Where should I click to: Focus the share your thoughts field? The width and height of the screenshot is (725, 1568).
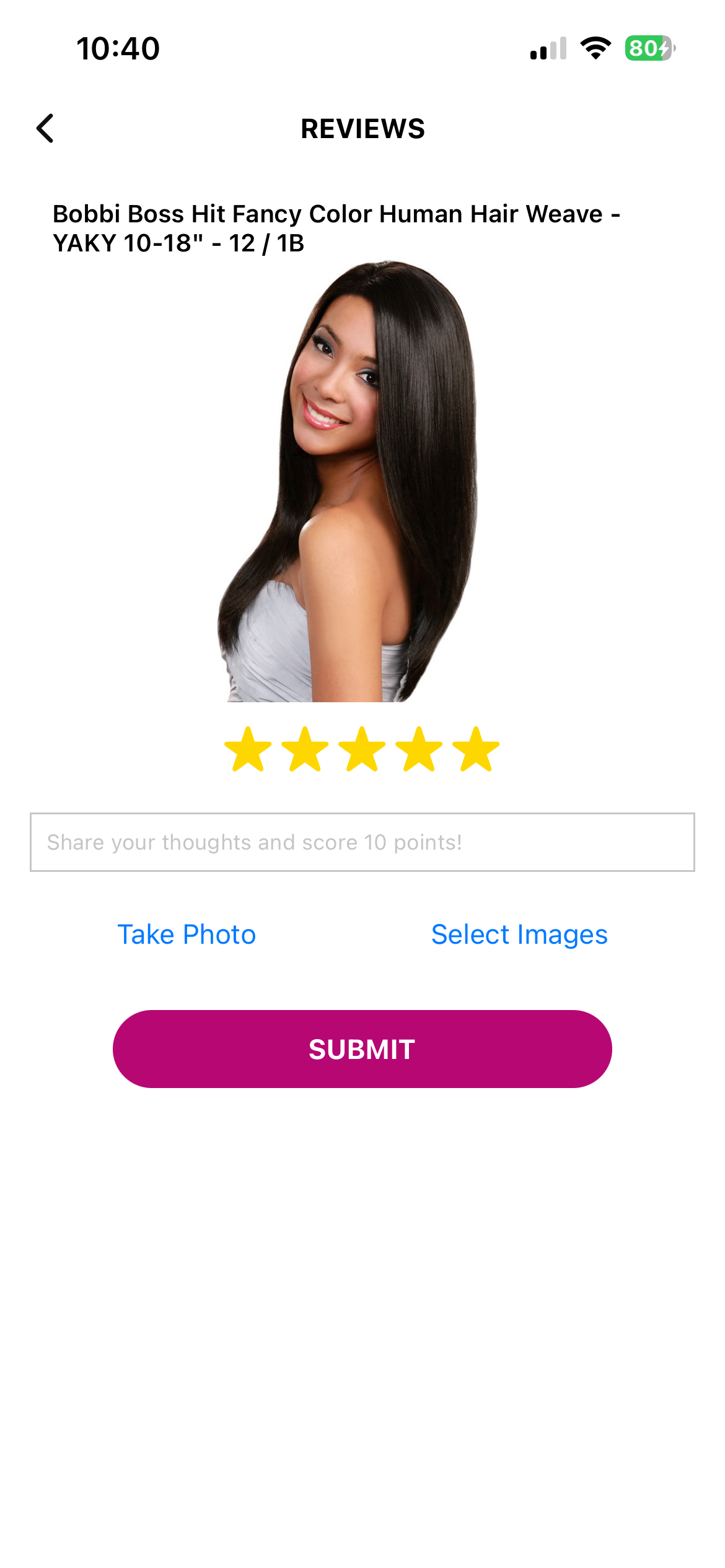362,842
